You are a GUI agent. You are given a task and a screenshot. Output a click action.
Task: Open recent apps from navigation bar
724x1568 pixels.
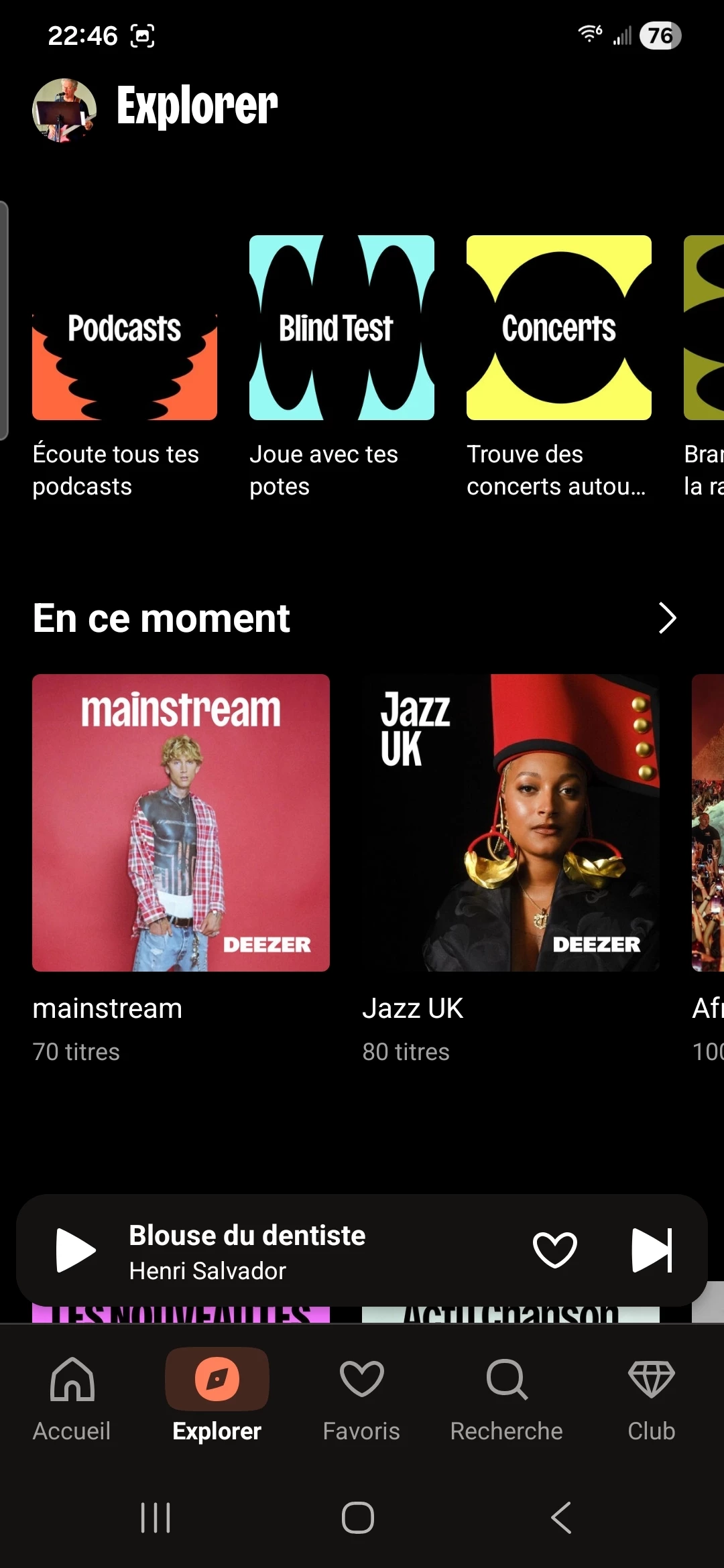click(156, 1518)
